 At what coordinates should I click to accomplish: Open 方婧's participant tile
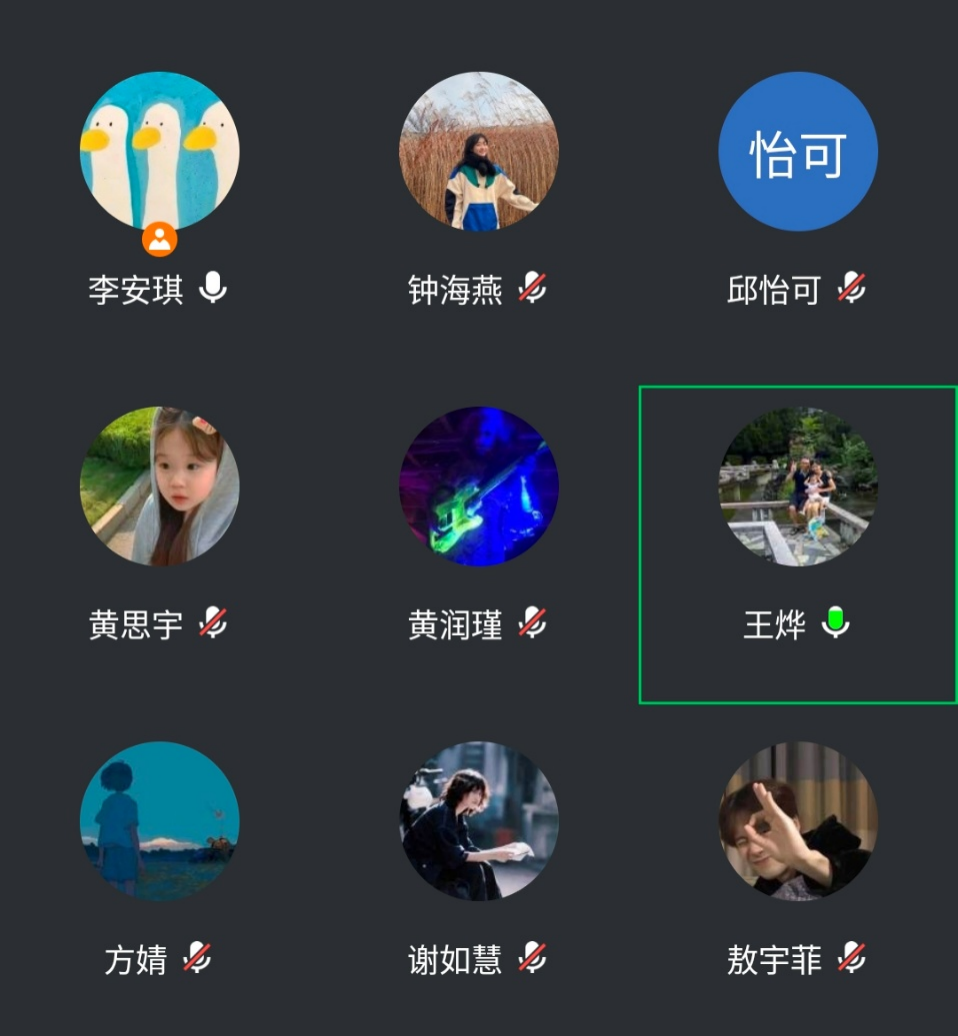[159, 820]
